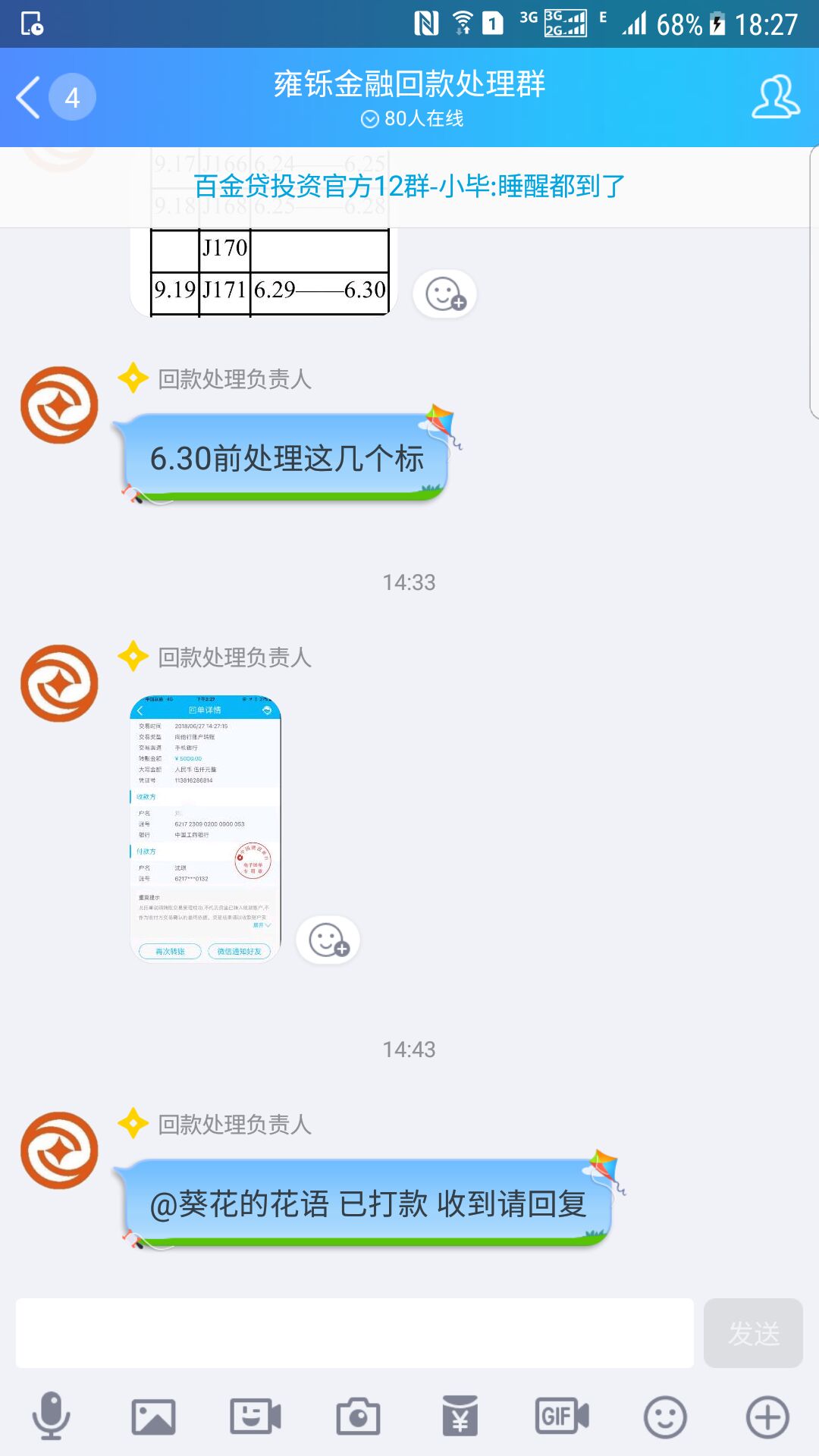Image resolution: width=819 pixels, height=1456 pixels.
Task: View the 80人在线 online members dropdown
Action: tap(412, 119)
